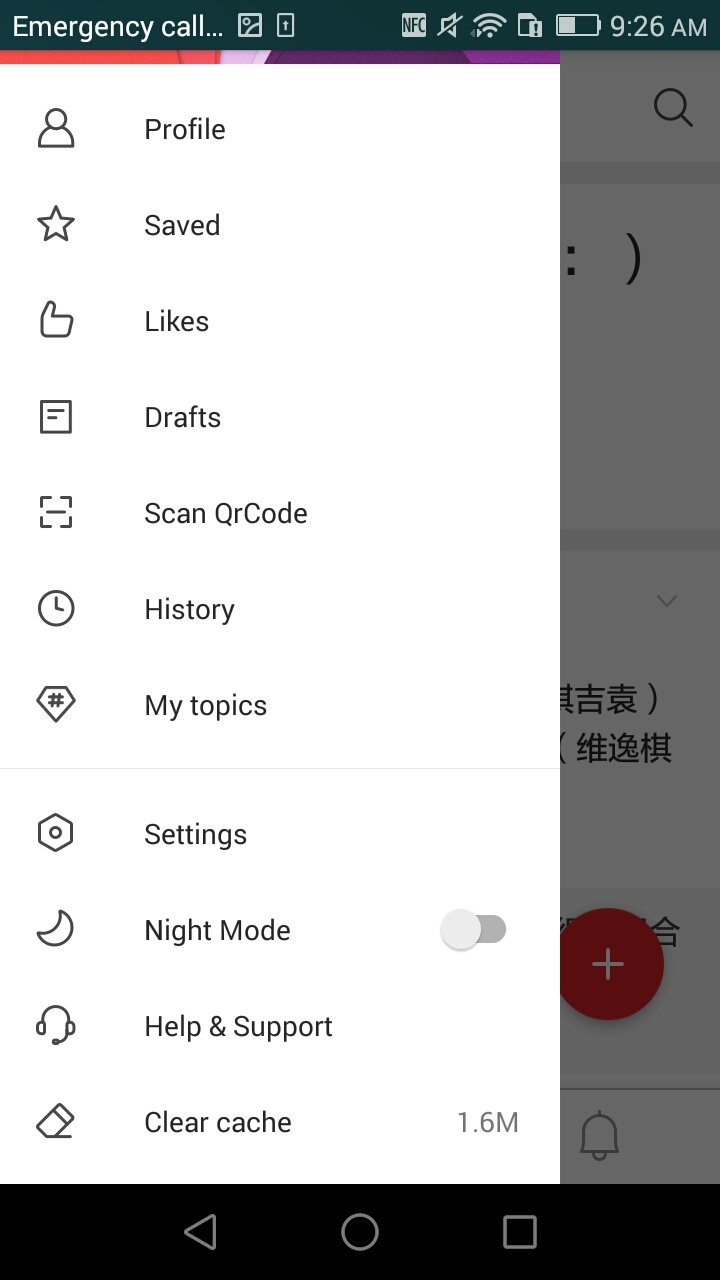Go to Likes
Screen dimensions: 720x1280
[280, 321]
